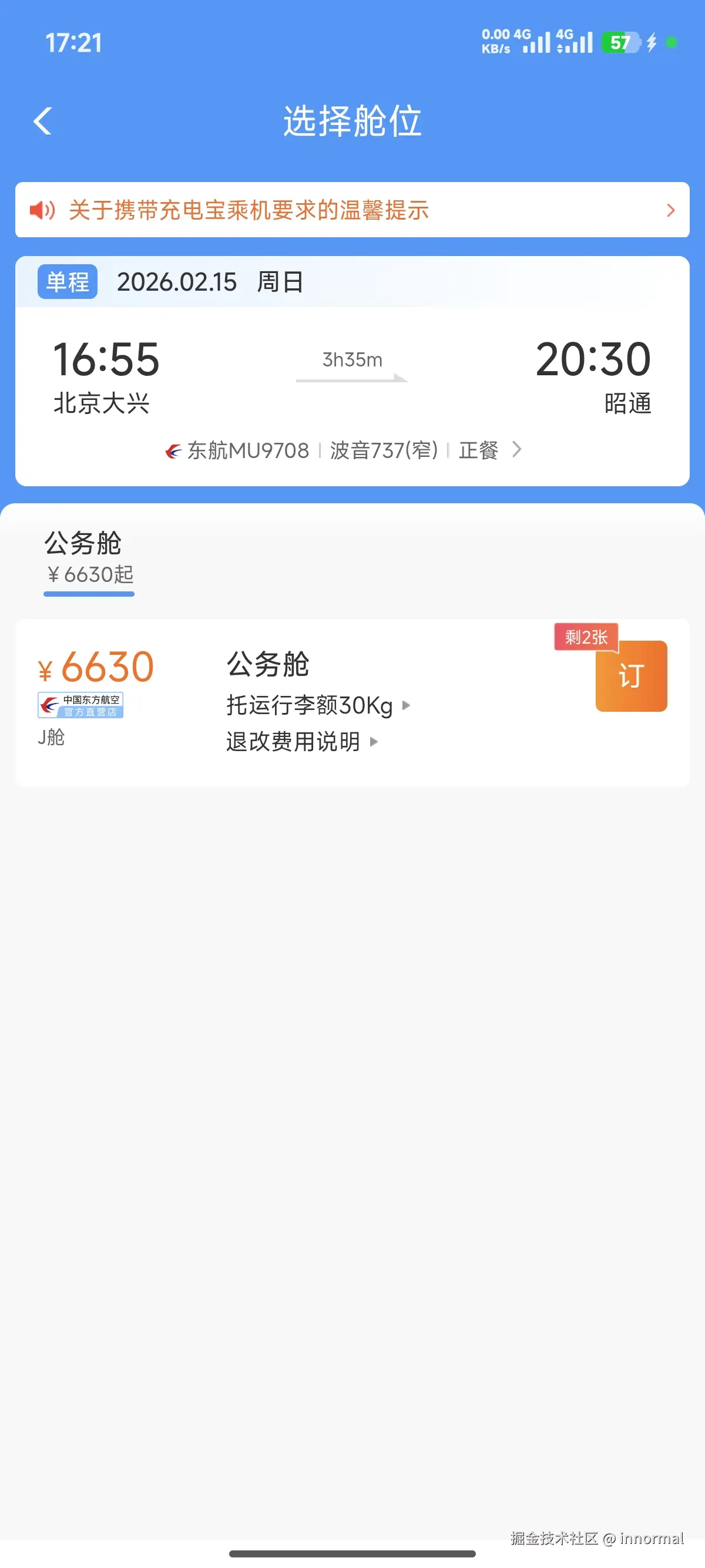The width and height of the screenshot is (705, 1568).
Task: Click the back arrow to return
Action: click(42, 120)
